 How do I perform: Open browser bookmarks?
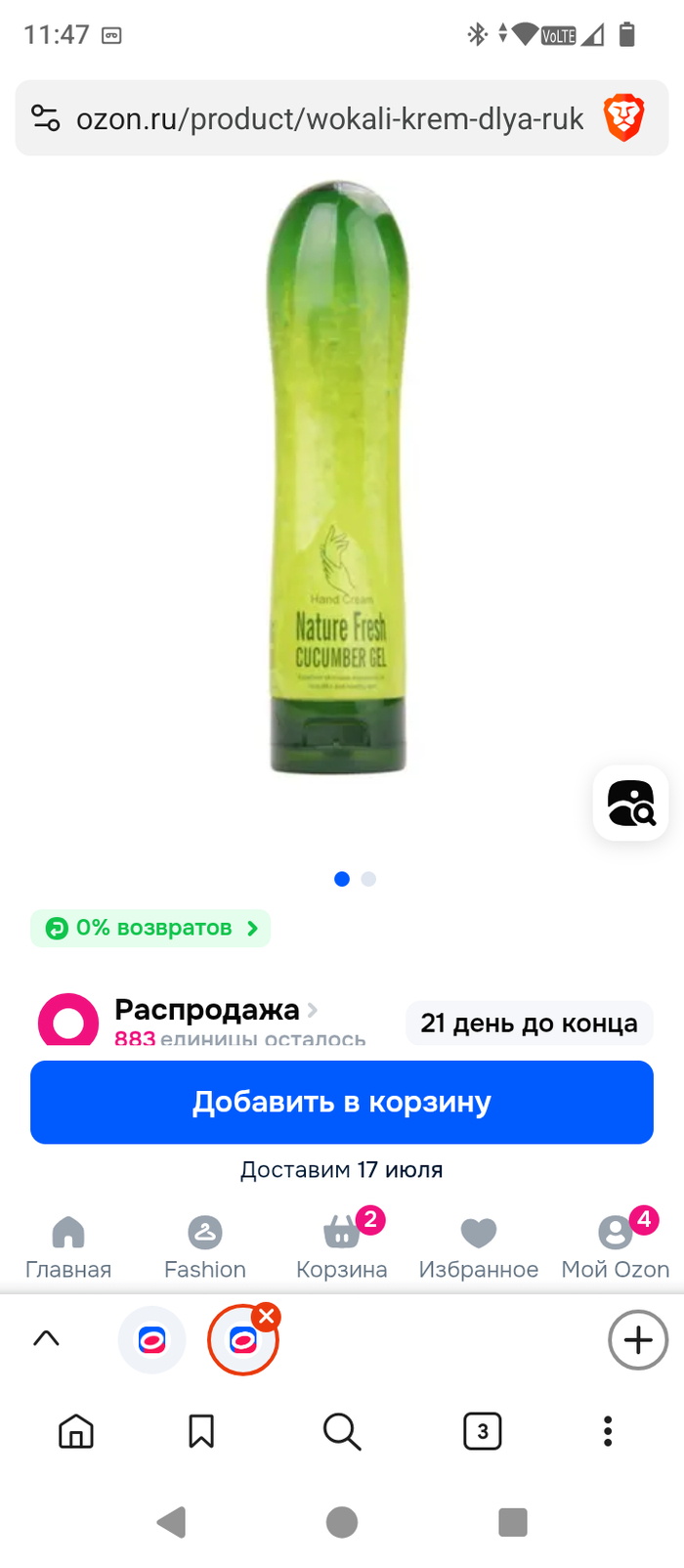click(x=201, y=1431)
